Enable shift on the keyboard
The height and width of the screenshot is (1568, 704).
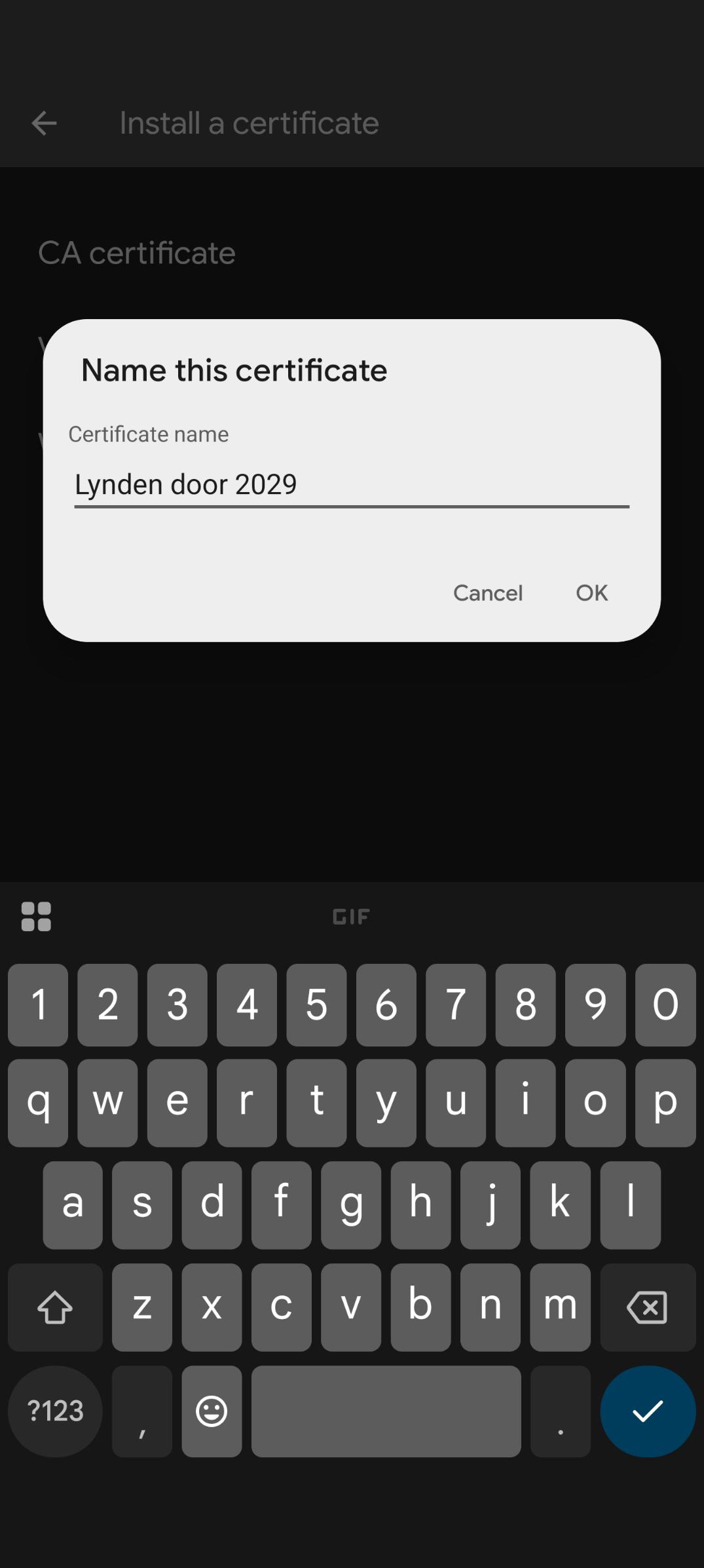55,1307
